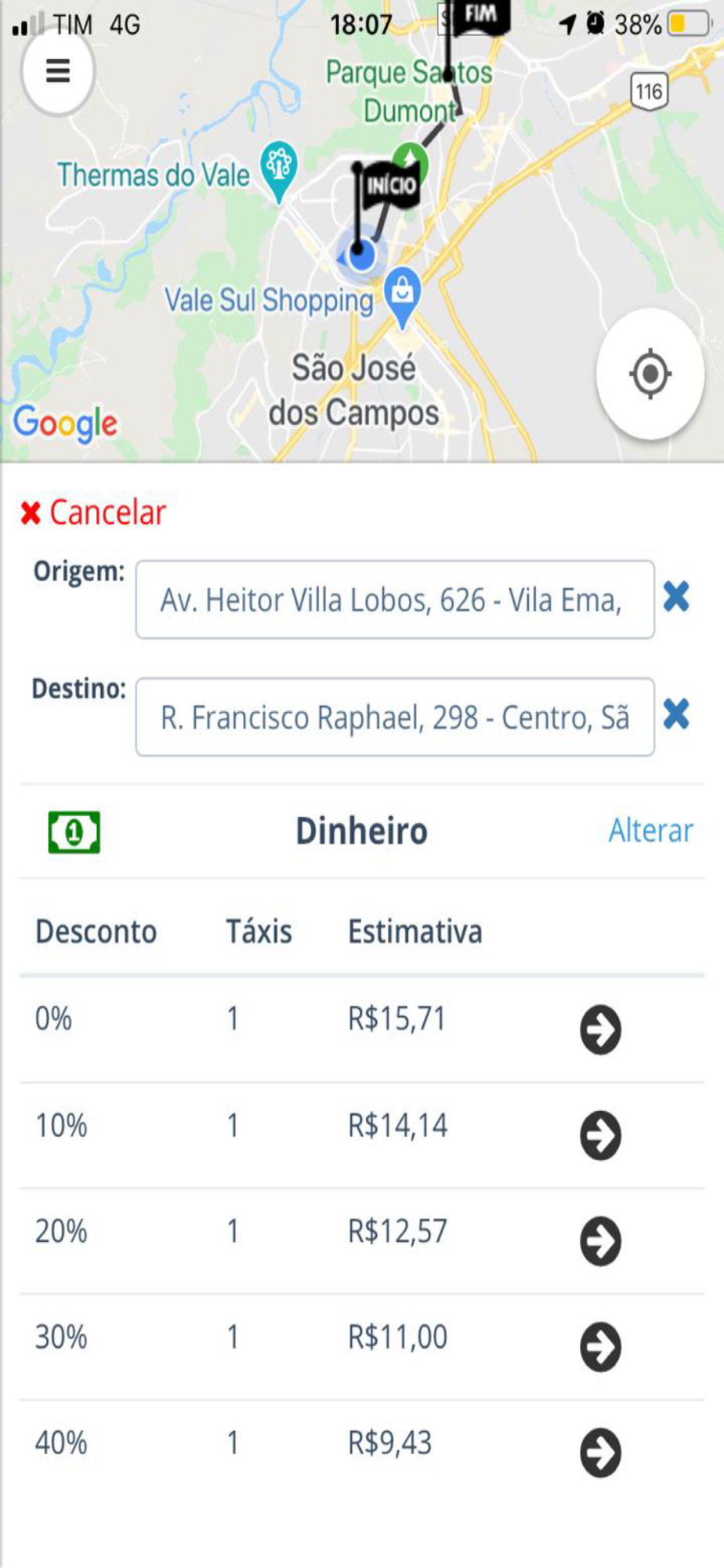Choose the 10% discount R$14,14 ride
Viewport: 724px width, 1568px height.
tap(600, 1135)
